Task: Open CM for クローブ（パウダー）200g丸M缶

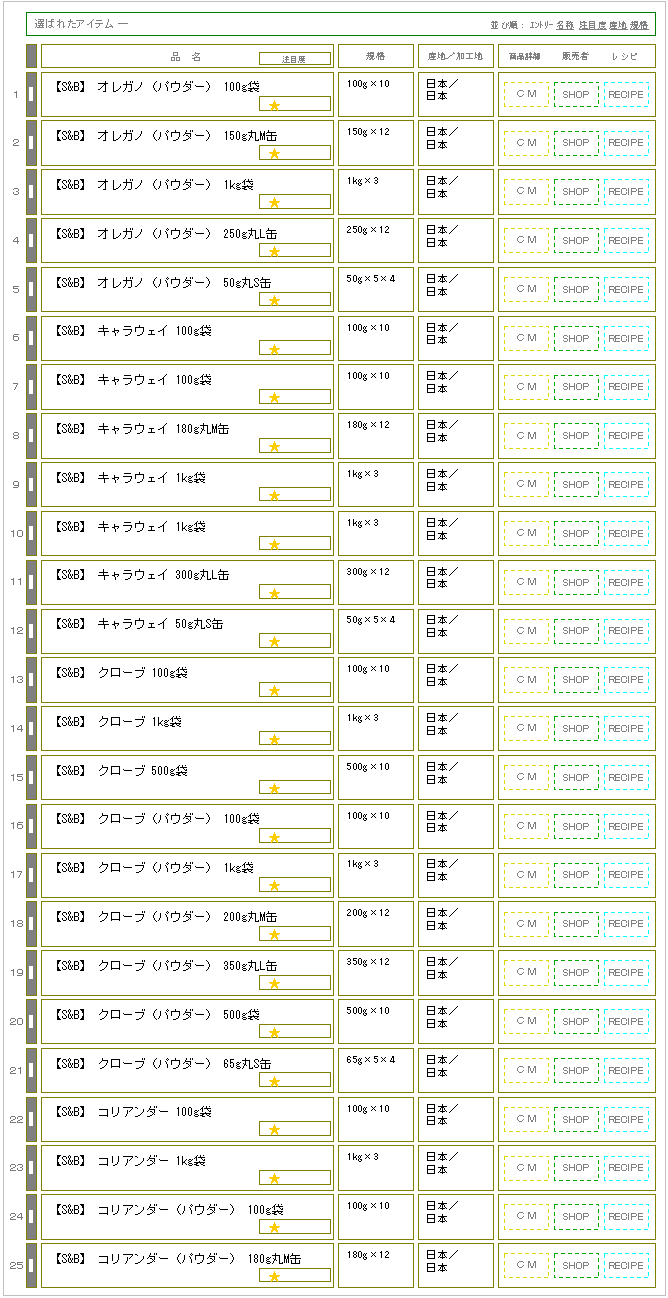Action: (x=526, y=924)
